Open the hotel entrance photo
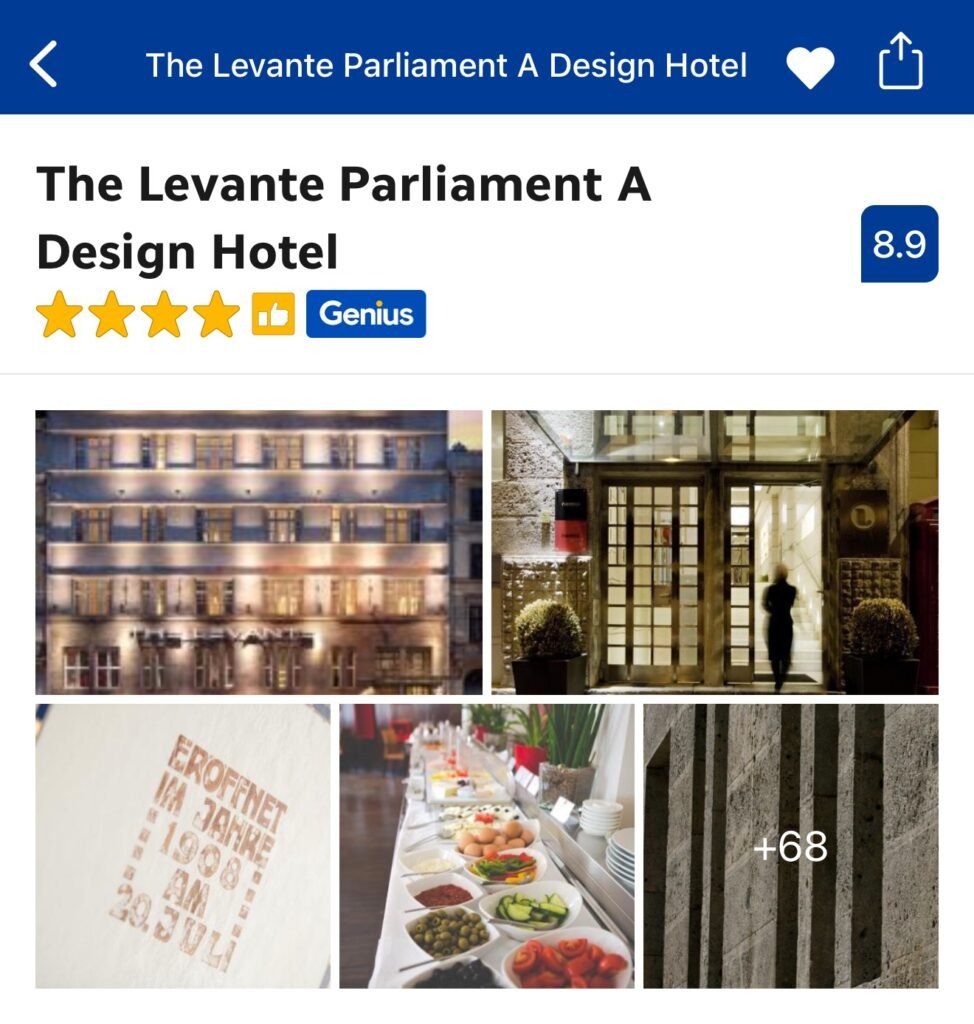 [714, 552]
